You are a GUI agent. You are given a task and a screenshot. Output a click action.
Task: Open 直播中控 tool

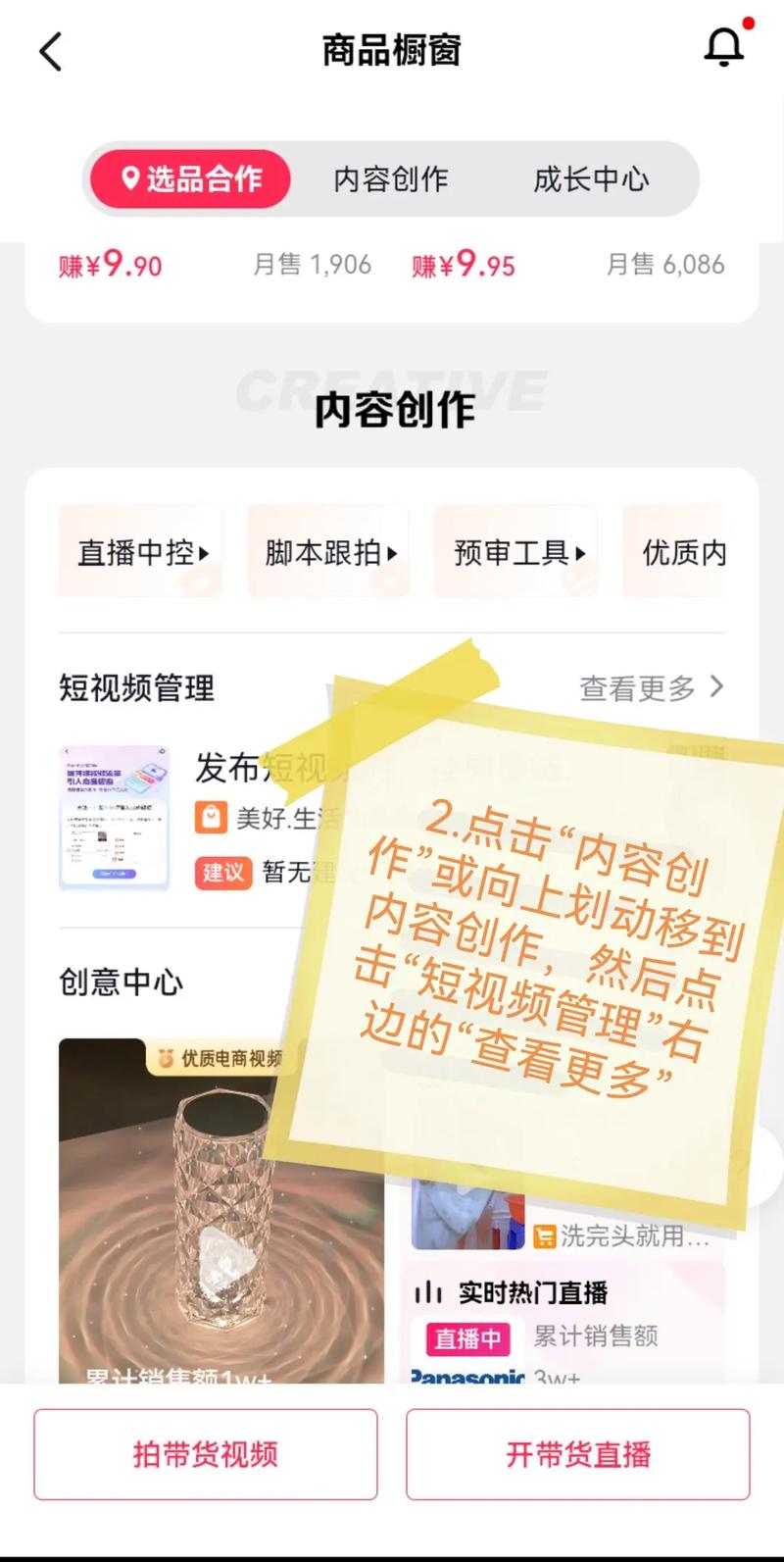(141, 552)
